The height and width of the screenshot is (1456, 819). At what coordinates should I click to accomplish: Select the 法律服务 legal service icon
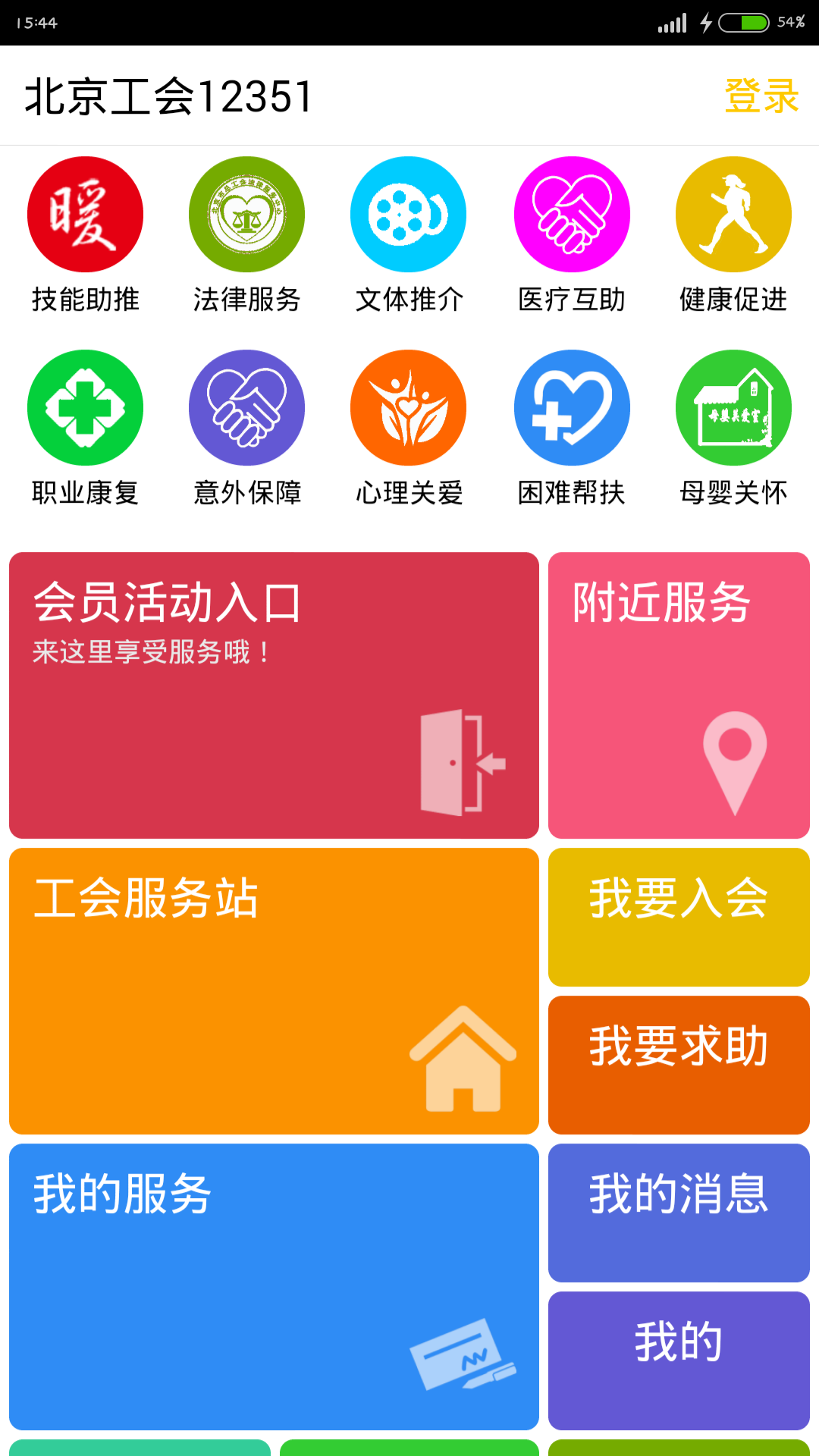tap(246, 215)
